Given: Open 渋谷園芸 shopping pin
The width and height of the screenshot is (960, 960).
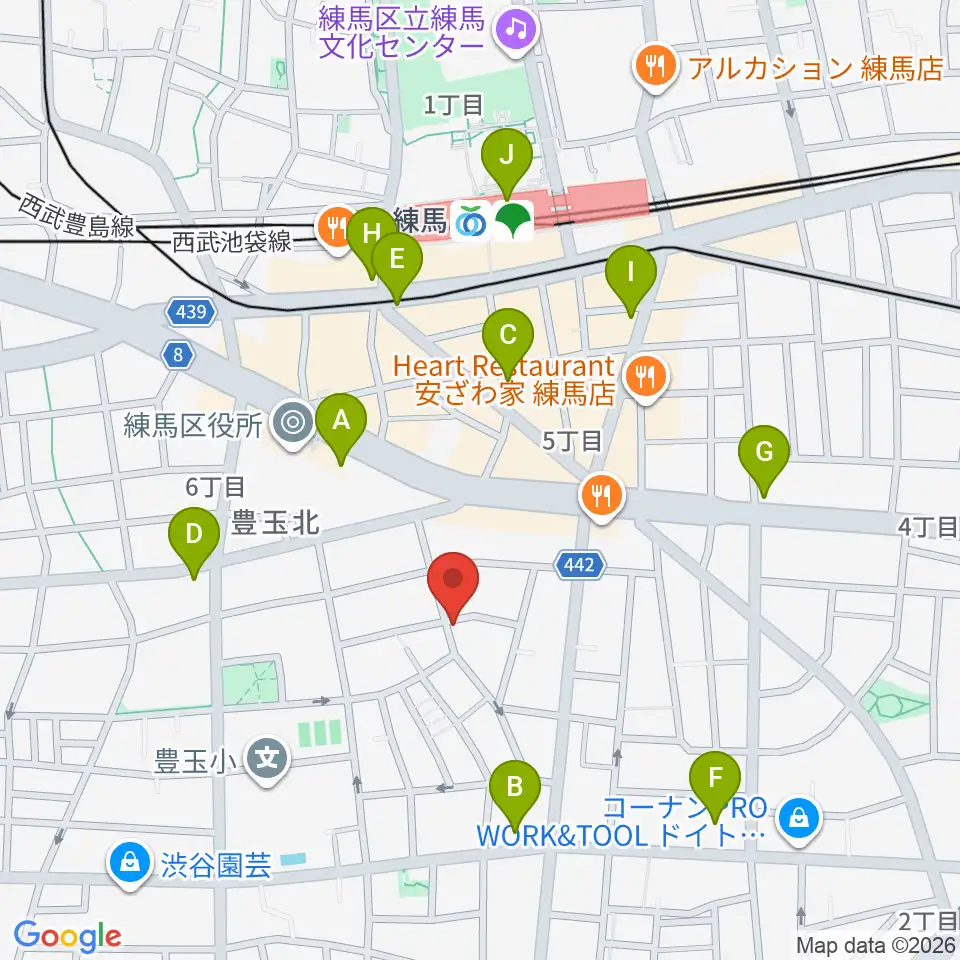Looking at the screenshot, I should coord(130,865).
